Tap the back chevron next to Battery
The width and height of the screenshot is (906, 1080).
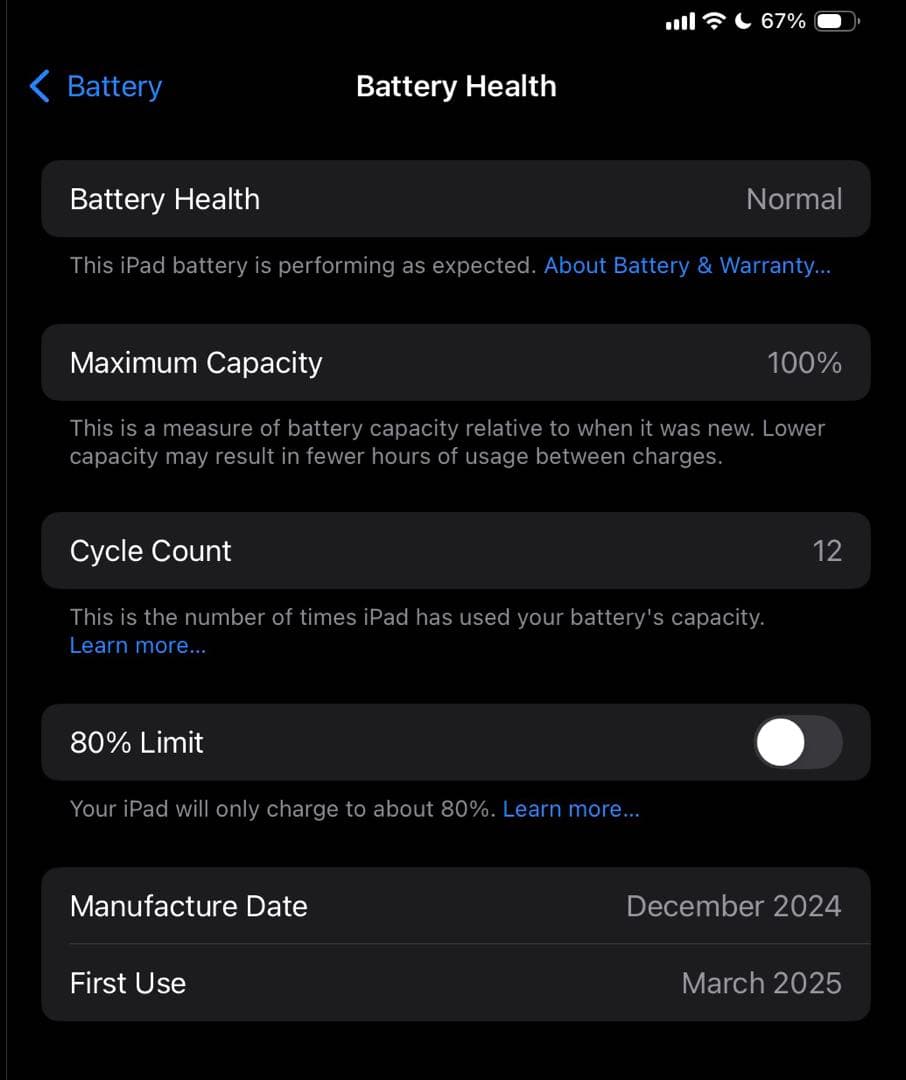click(38, 87)
